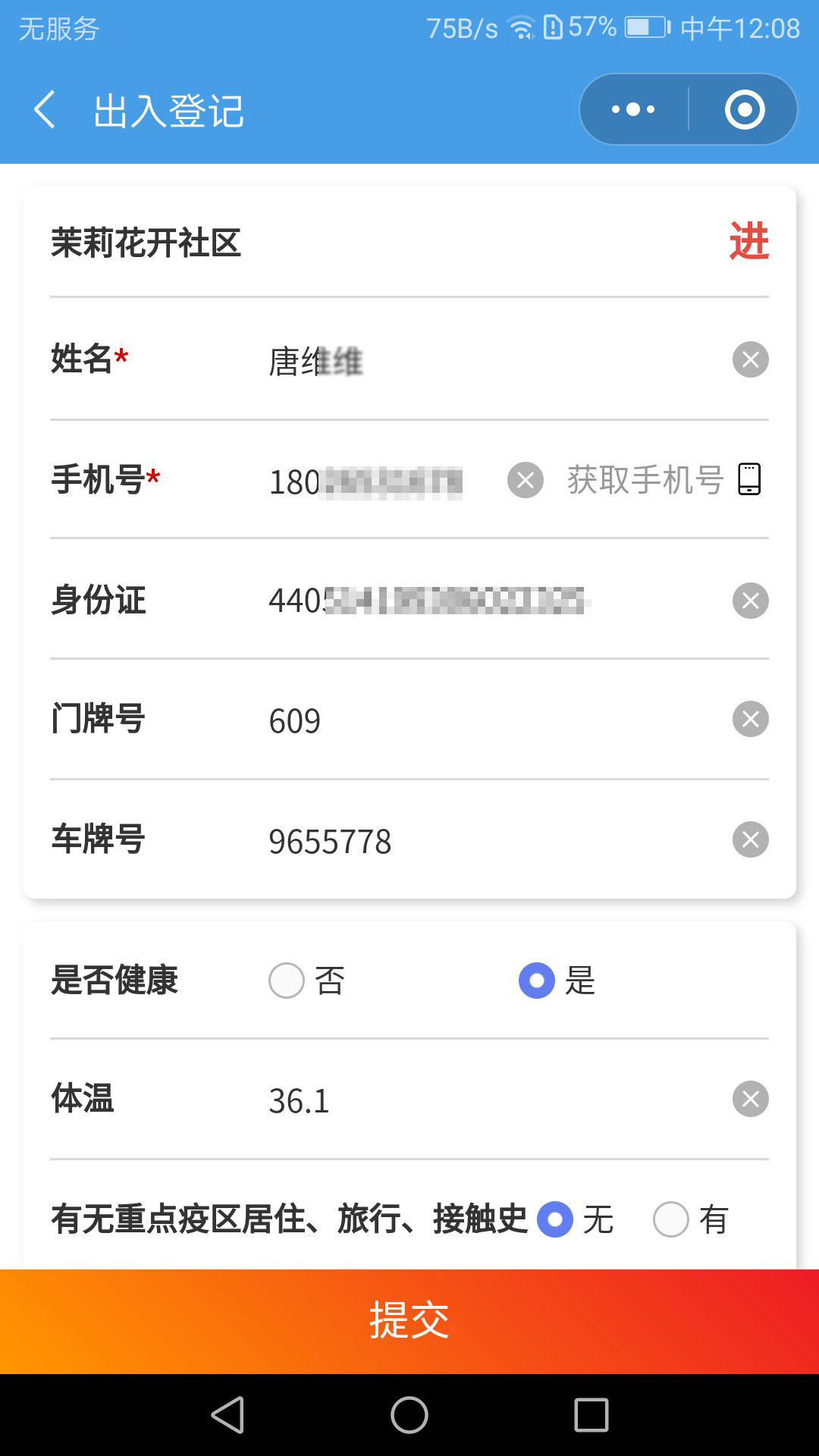The width and height of the screenshot is (819, 1456).
Task: Tap the capsule circle to exit mini-program
Action: 744,108
